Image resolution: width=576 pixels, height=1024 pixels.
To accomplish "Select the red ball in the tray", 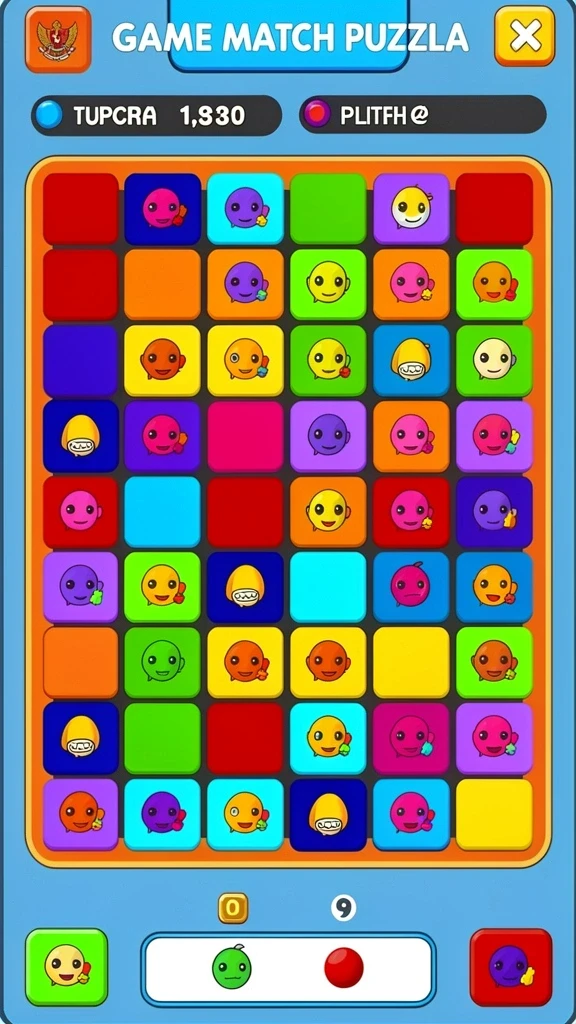I will click(x=344, y=967).
